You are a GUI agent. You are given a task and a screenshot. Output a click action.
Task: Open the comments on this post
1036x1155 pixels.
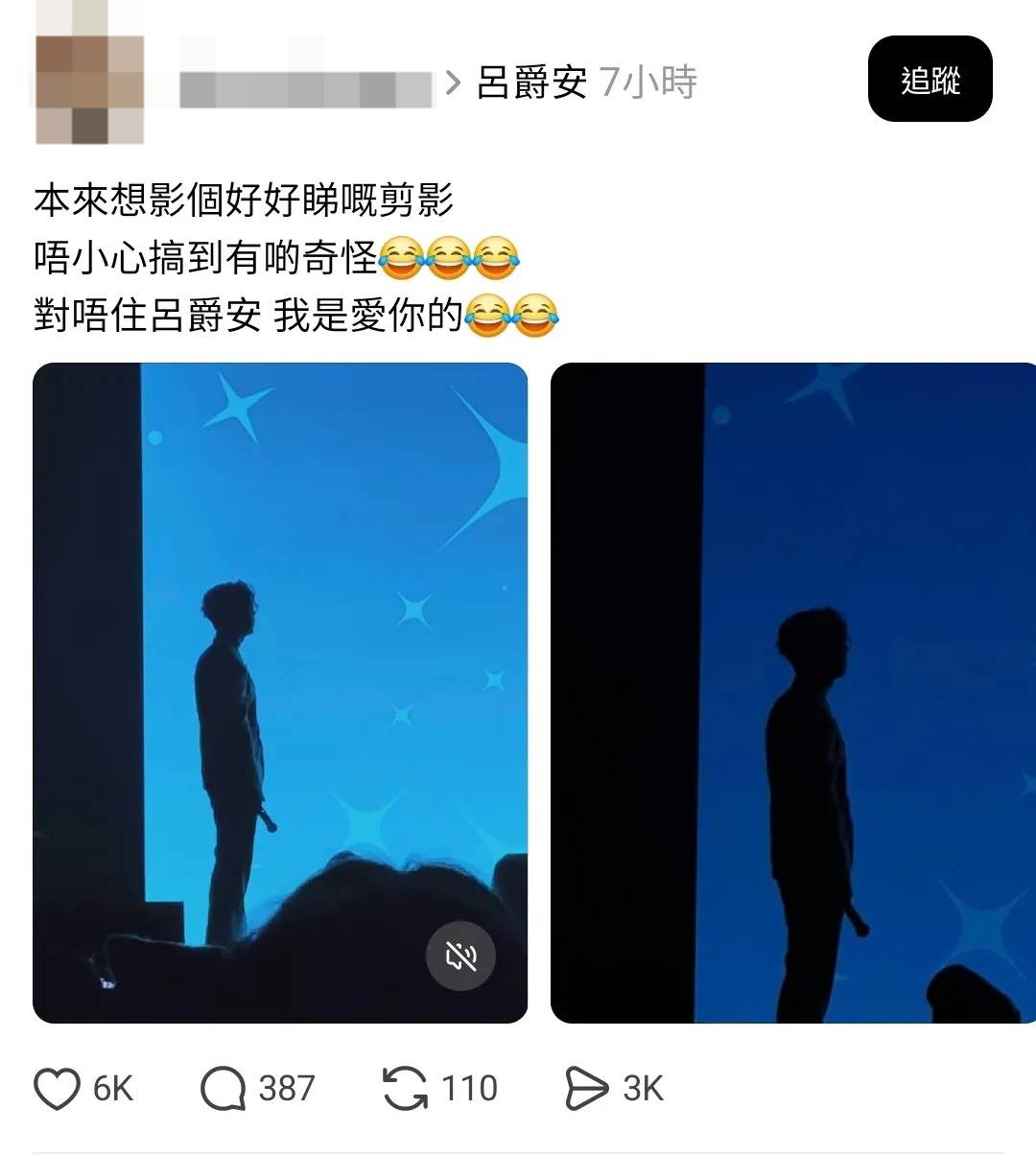223,1089
